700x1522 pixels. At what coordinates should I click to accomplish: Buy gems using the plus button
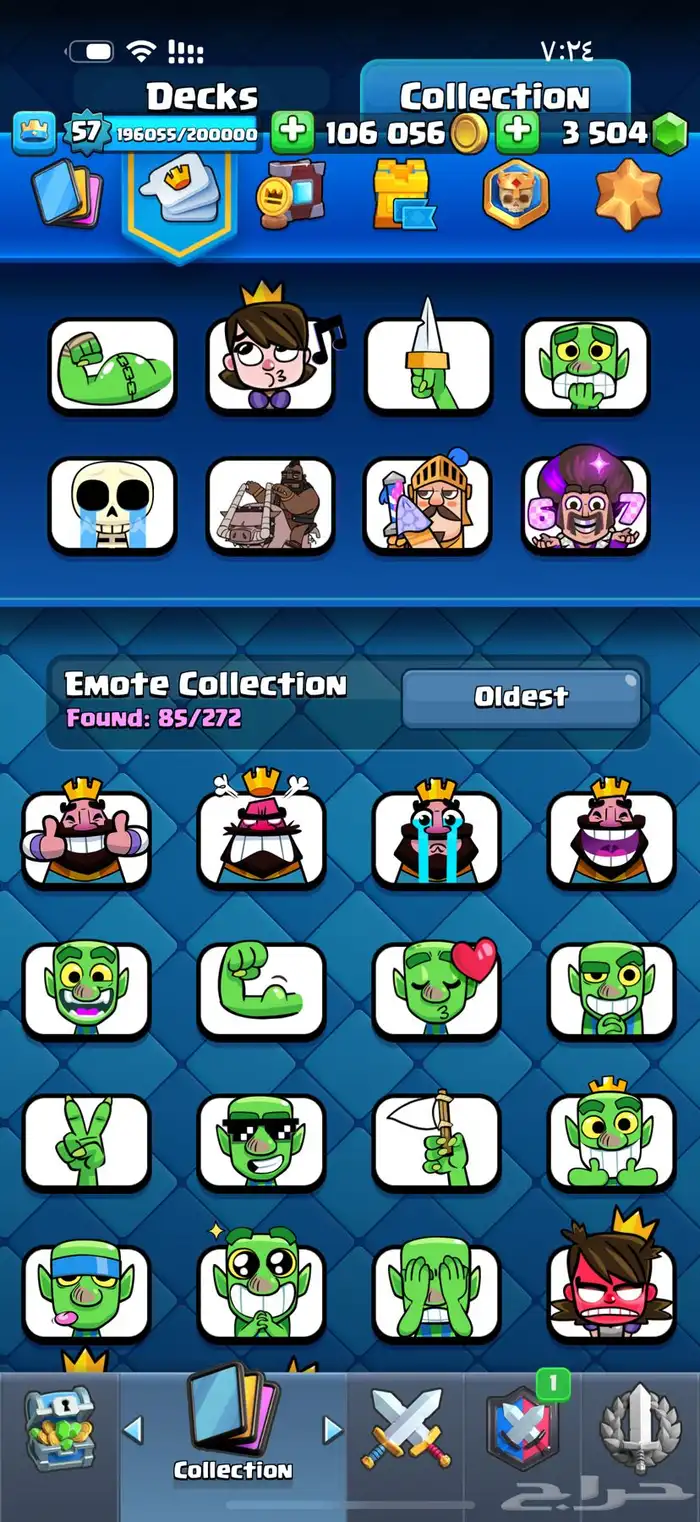(517, 134)
